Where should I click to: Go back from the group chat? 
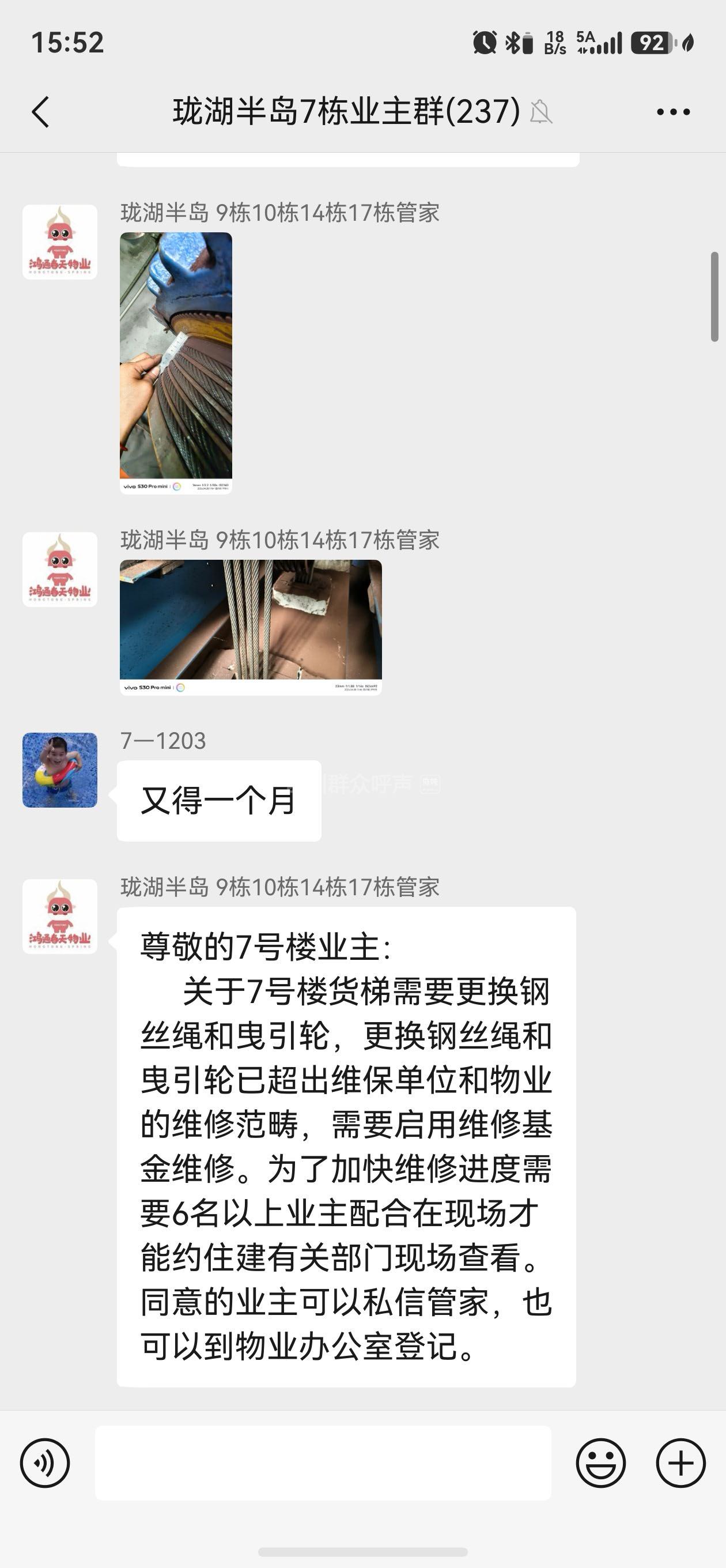(x=40, y=112)
